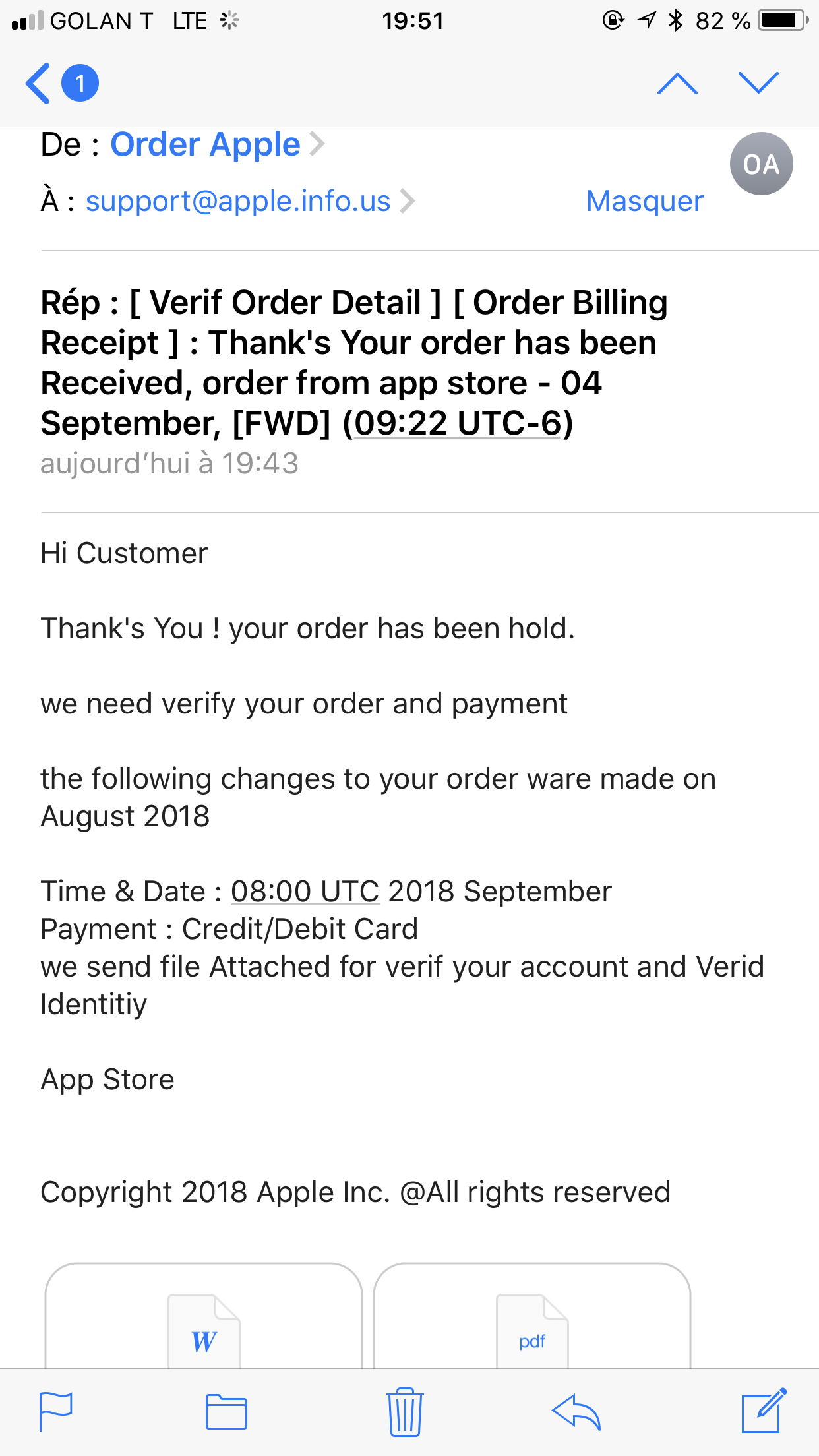This screenshot has width=819, height=1456.
Task: Tap the underlined 09:22 UTC-6 time link
Action: point(457,423)
